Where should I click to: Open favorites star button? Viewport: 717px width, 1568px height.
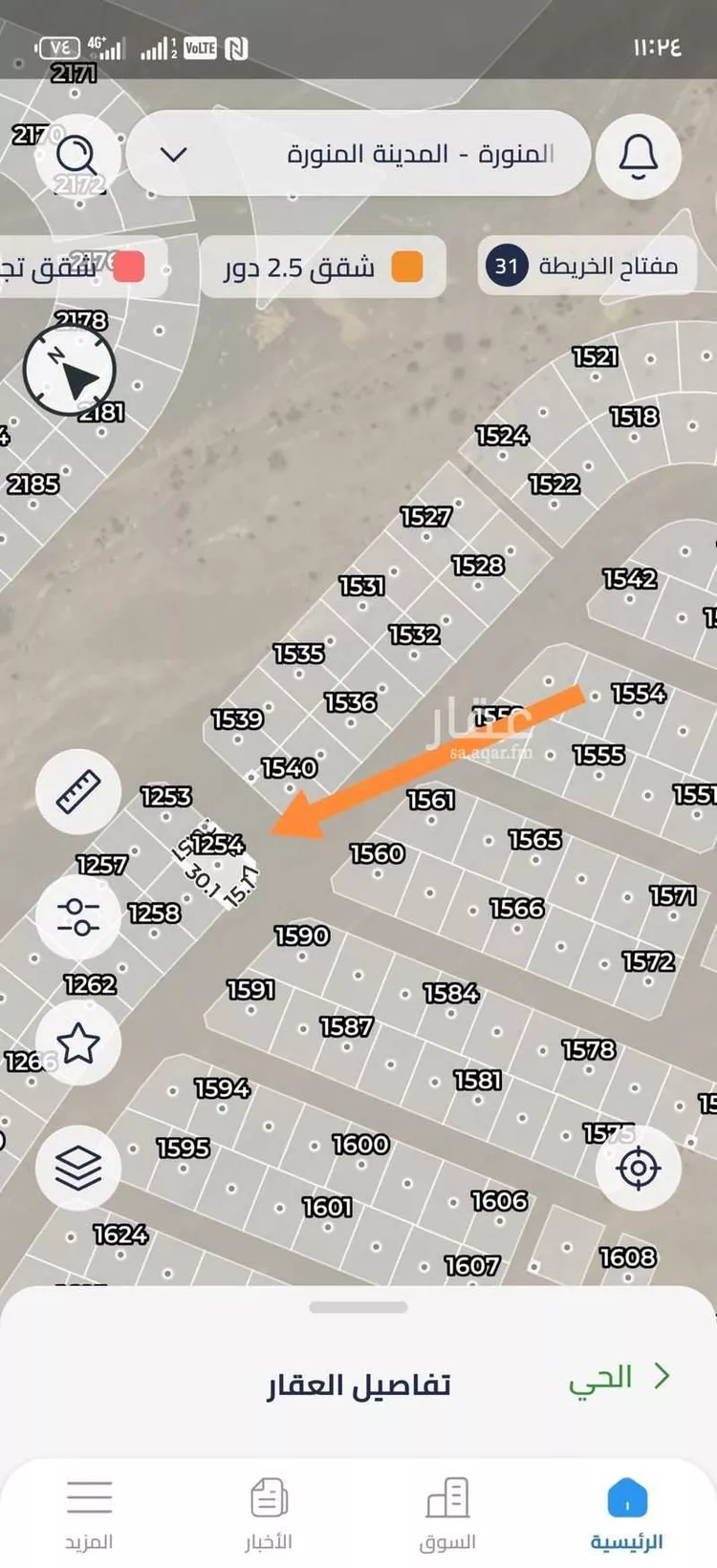(78, 1042)
